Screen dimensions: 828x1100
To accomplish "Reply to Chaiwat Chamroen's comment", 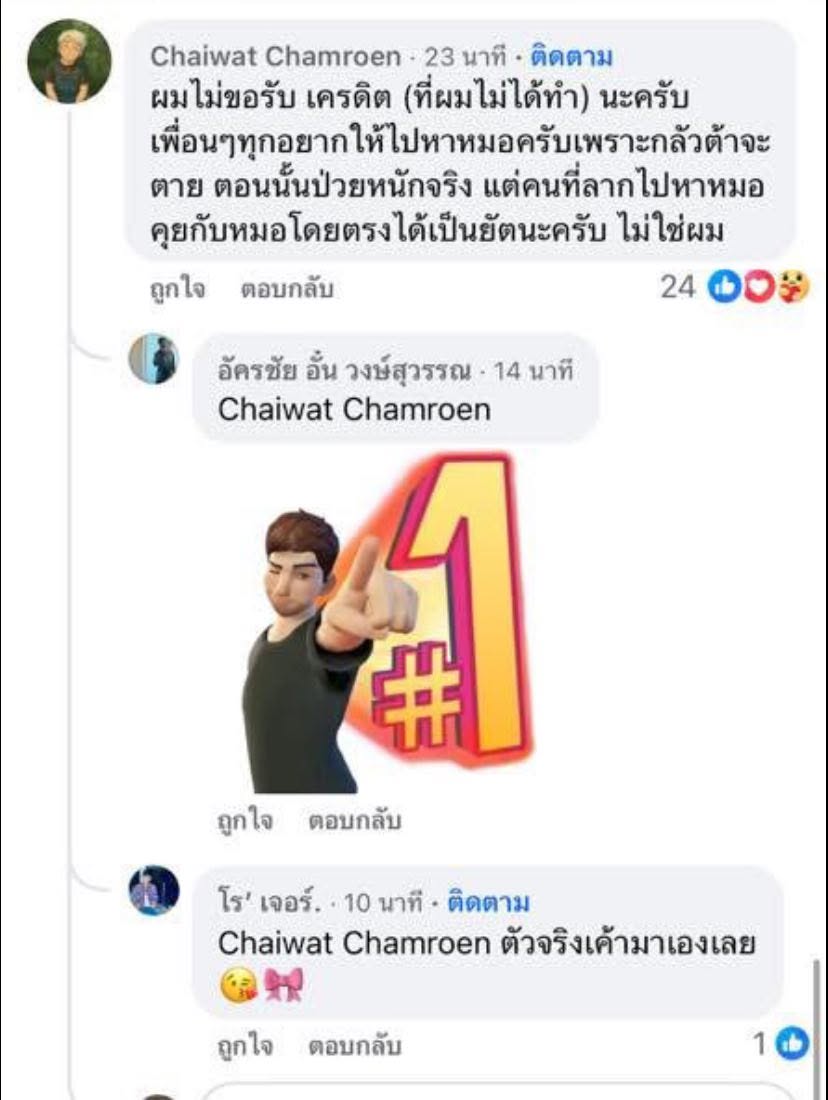I will coord(286,290).
